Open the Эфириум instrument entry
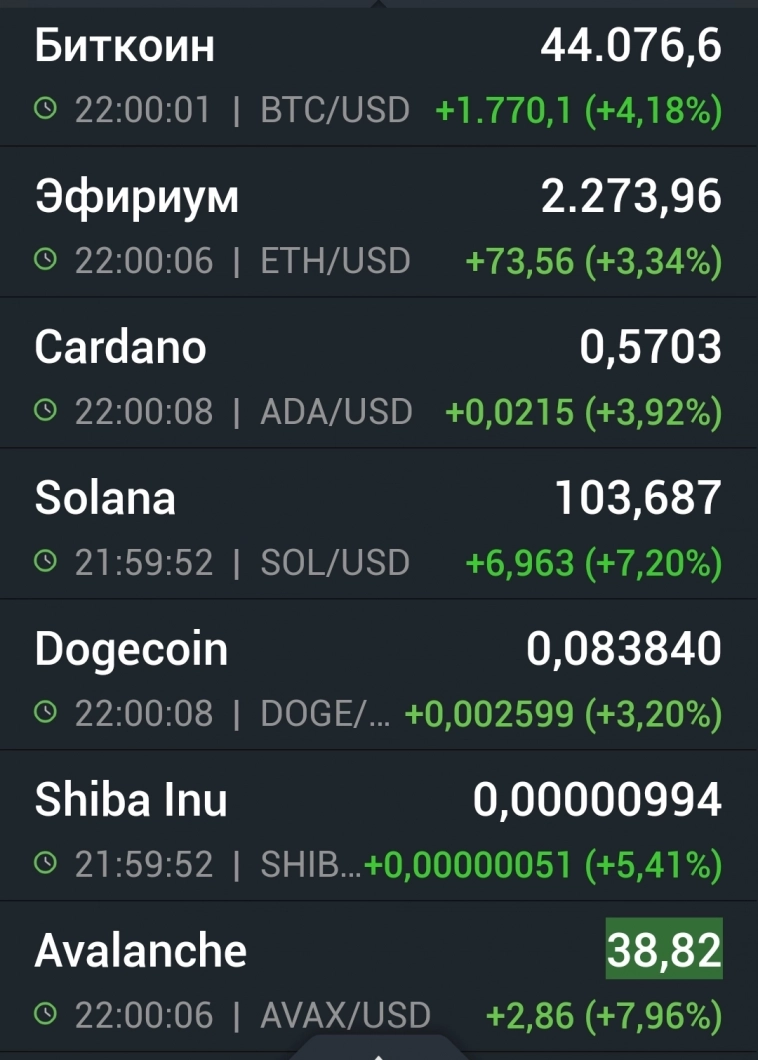Image resolution: width=758 pixels, height=1060 pixels. pos(379,225)
